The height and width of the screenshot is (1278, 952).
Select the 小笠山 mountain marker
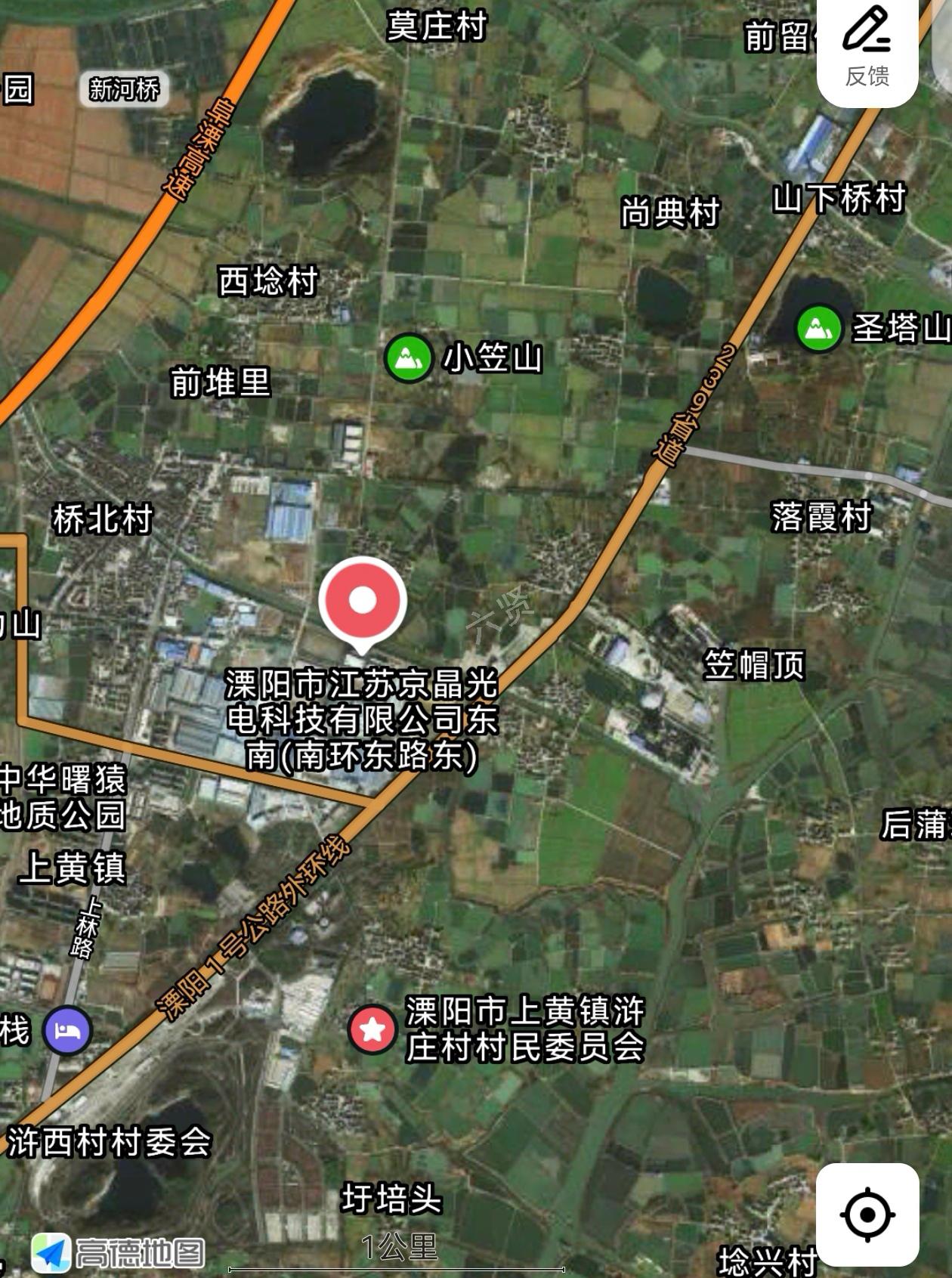(x=409, y=358)
